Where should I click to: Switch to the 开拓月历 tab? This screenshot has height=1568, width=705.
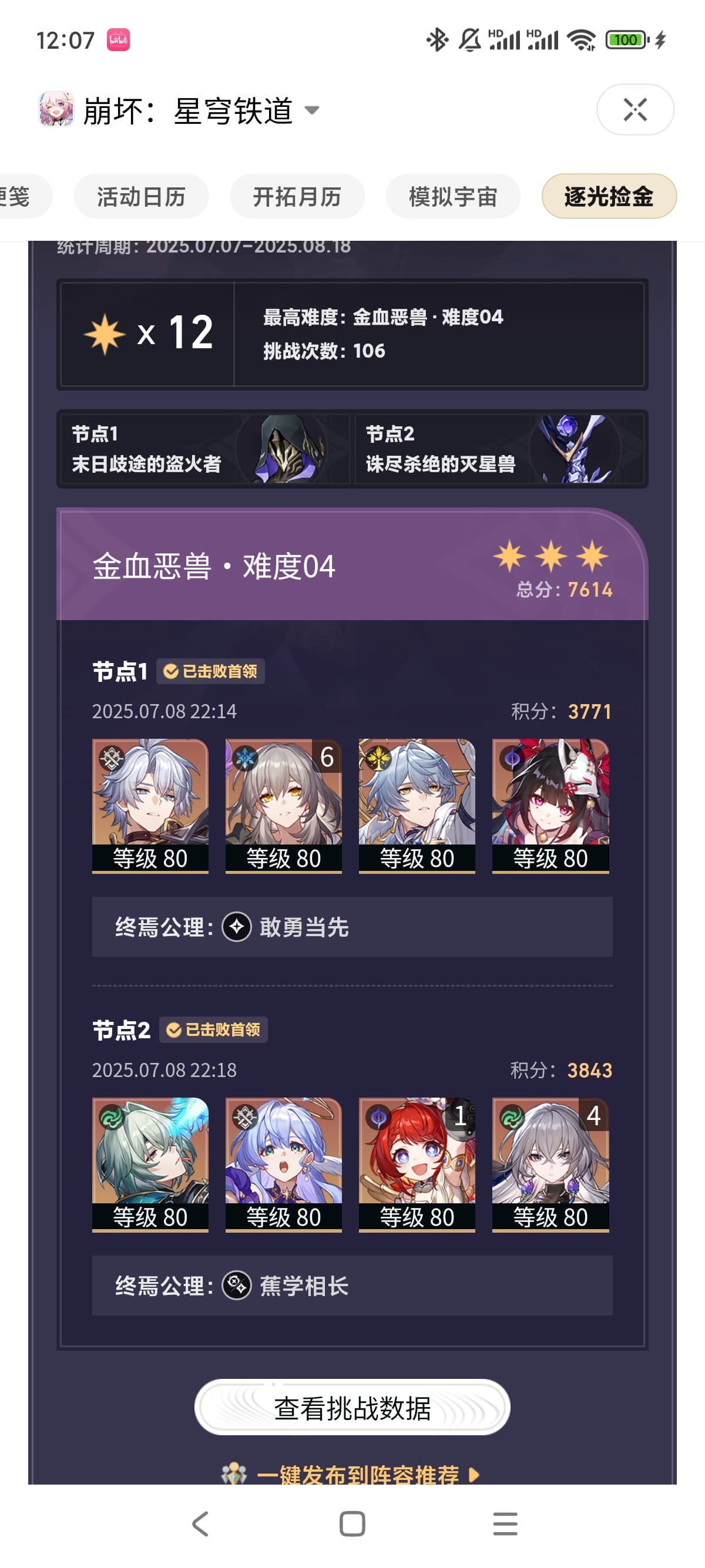297,197
